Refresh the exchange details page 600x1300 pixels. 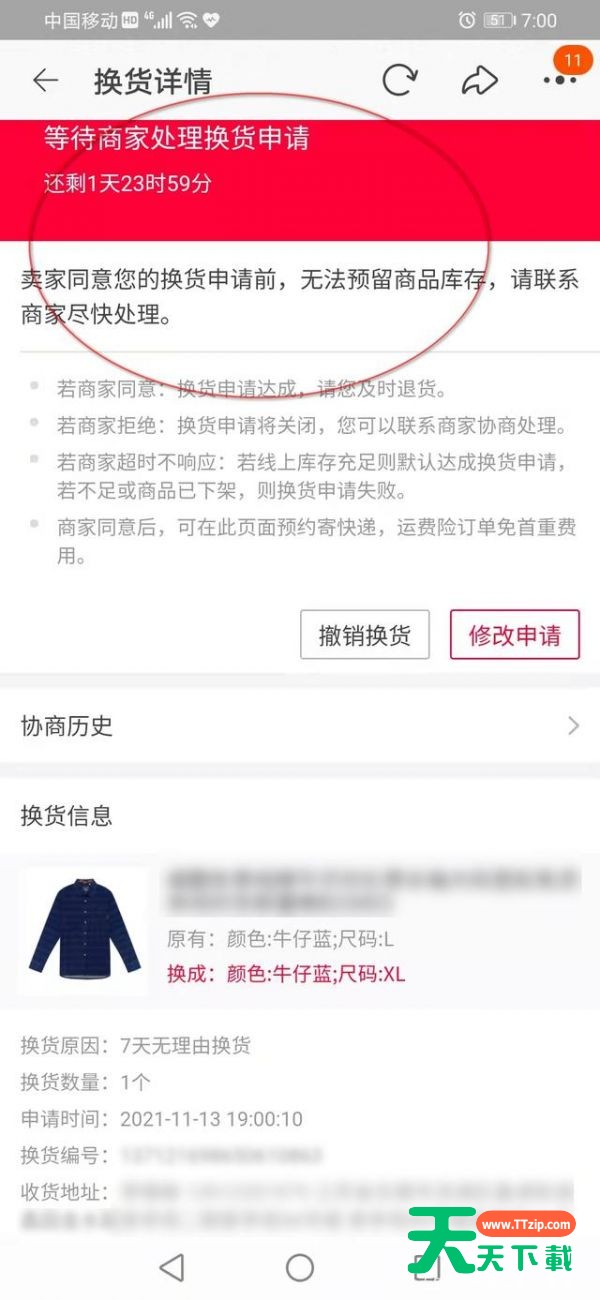[399, 81]
